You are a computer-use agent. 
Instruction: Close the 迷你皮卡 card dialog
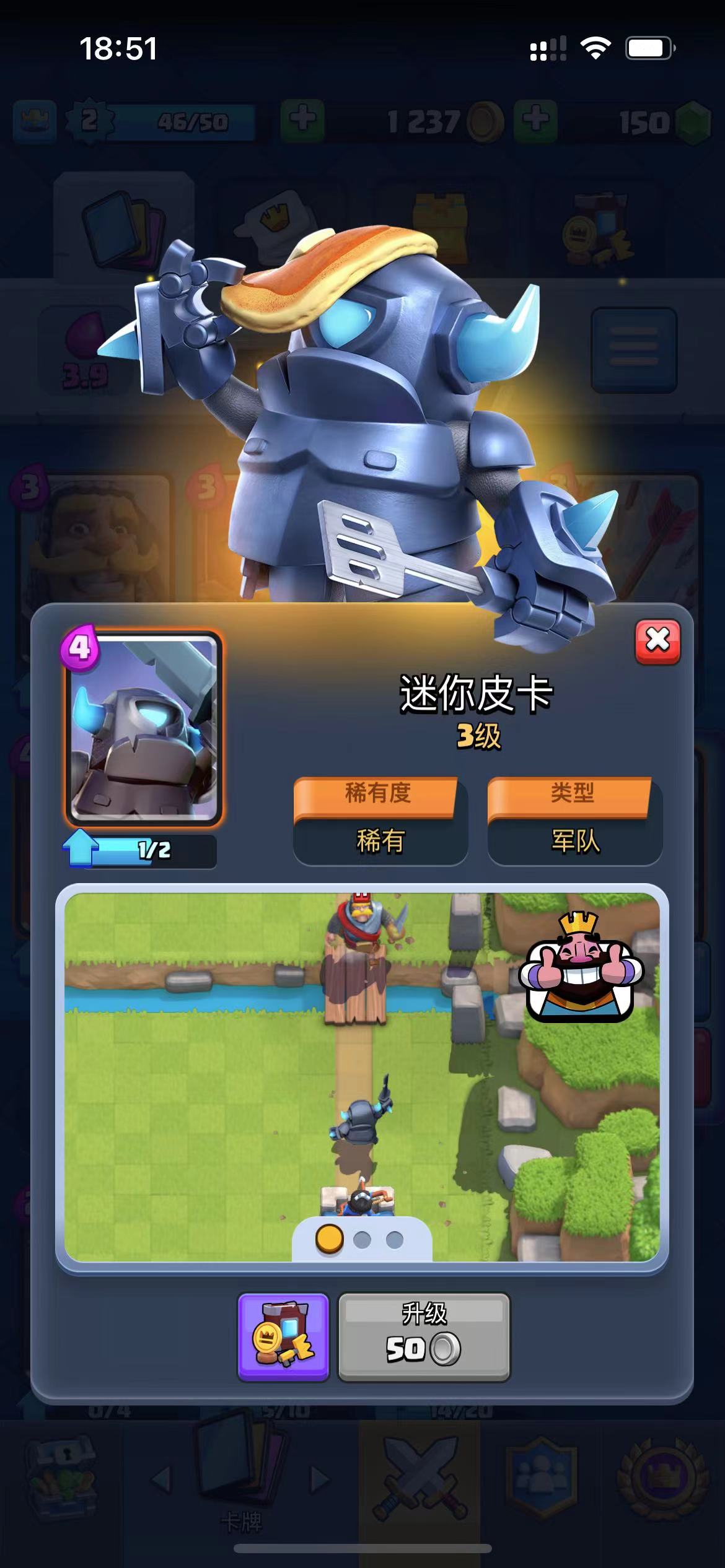point(657,641)
